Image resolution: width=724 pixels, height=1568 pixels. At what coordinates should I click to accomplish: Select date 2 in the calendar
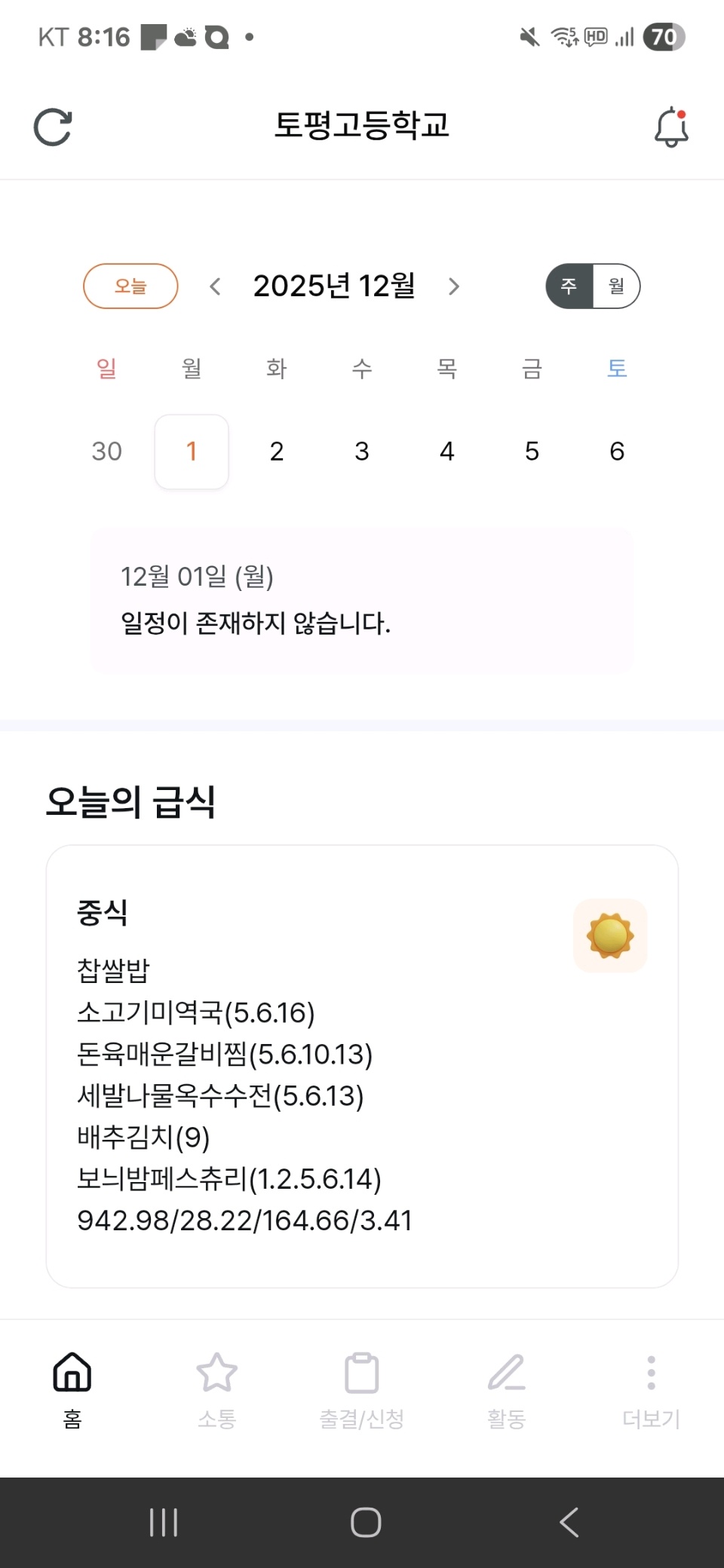pos(277,452)
